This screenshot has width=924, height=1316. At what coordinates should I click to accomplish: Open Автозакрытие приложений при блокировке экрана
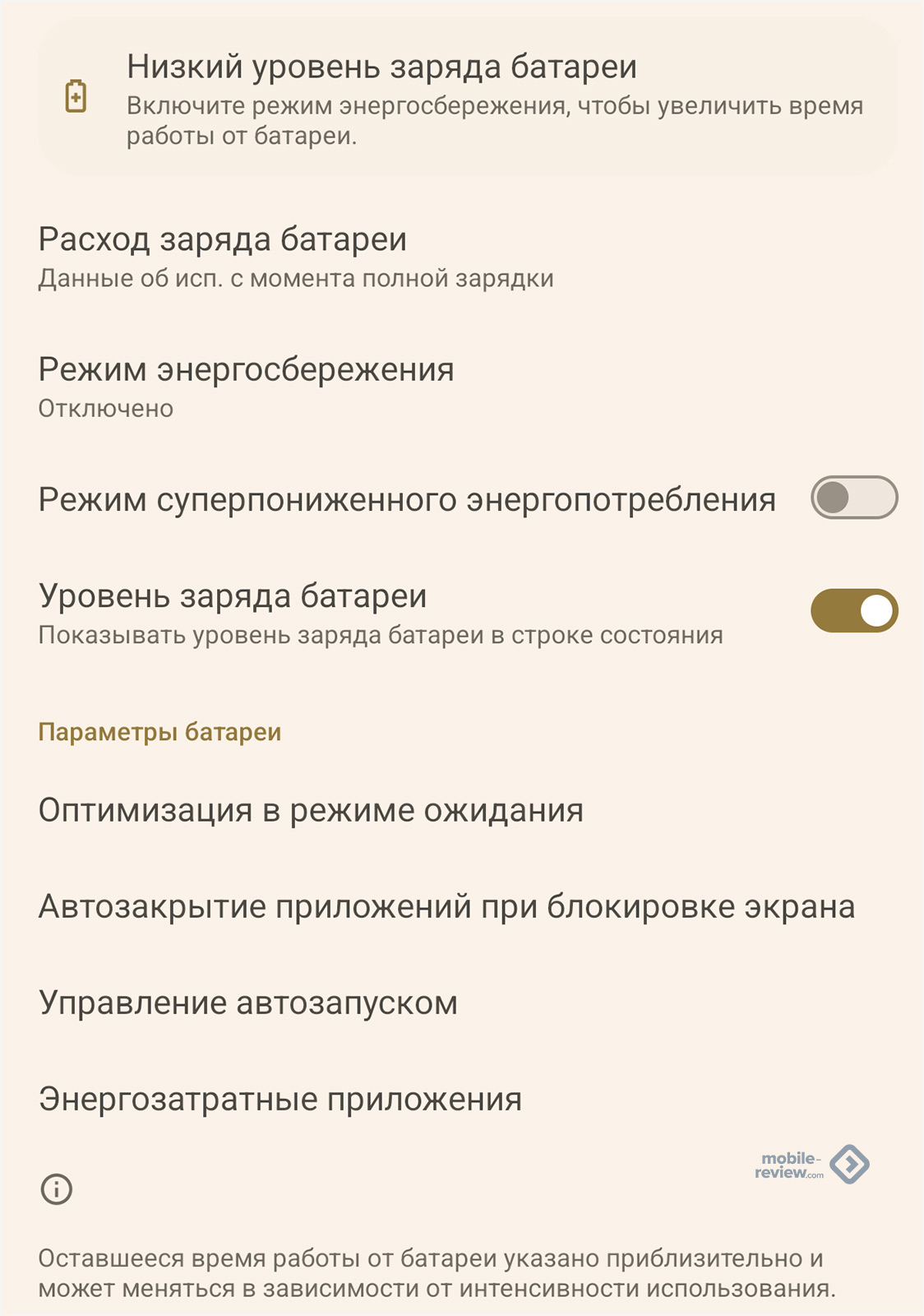[x=446, y=907]
